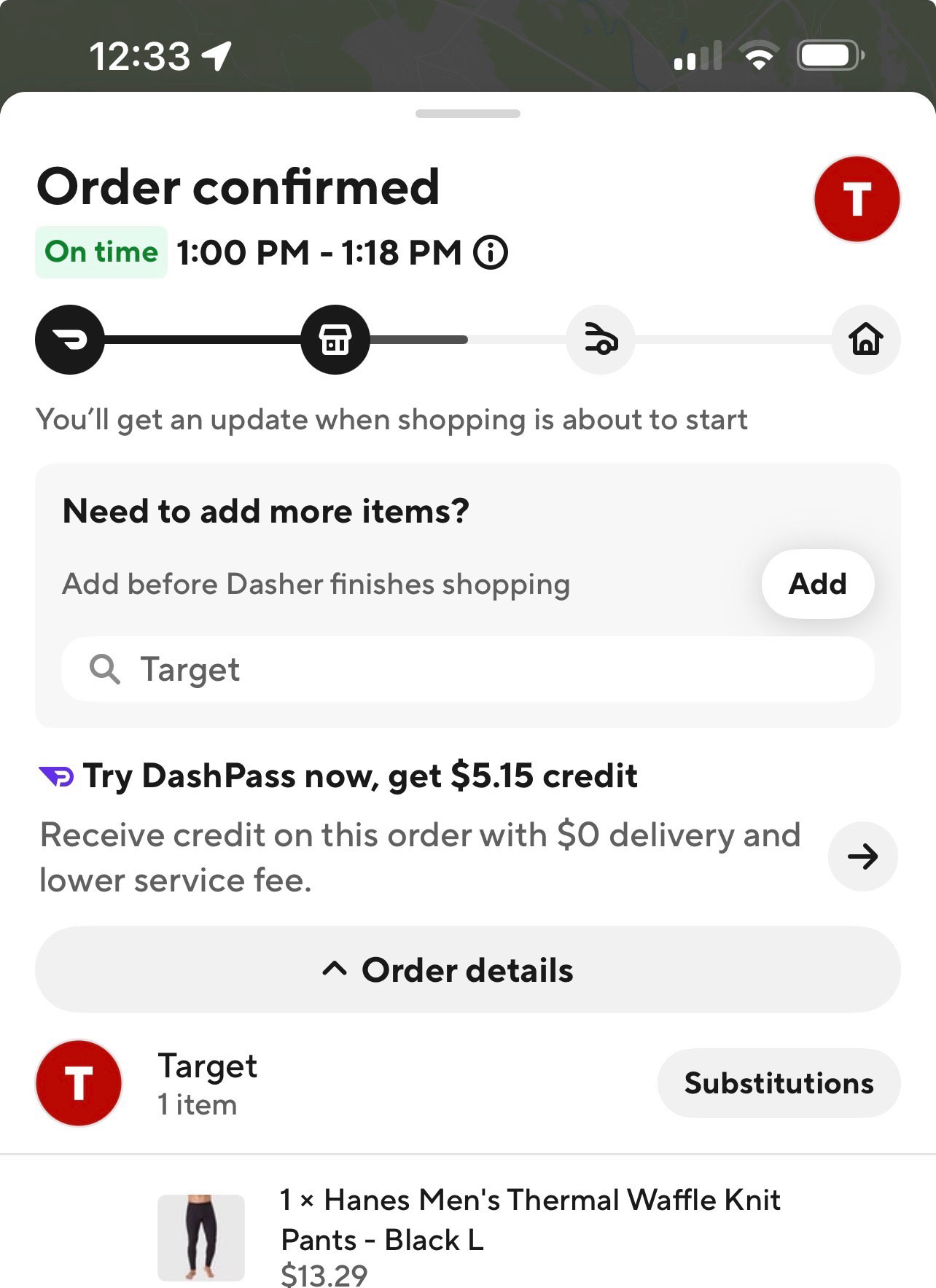Open the delivery time info icon
The height and width of the screenshot is (1288, 936).
491,253
